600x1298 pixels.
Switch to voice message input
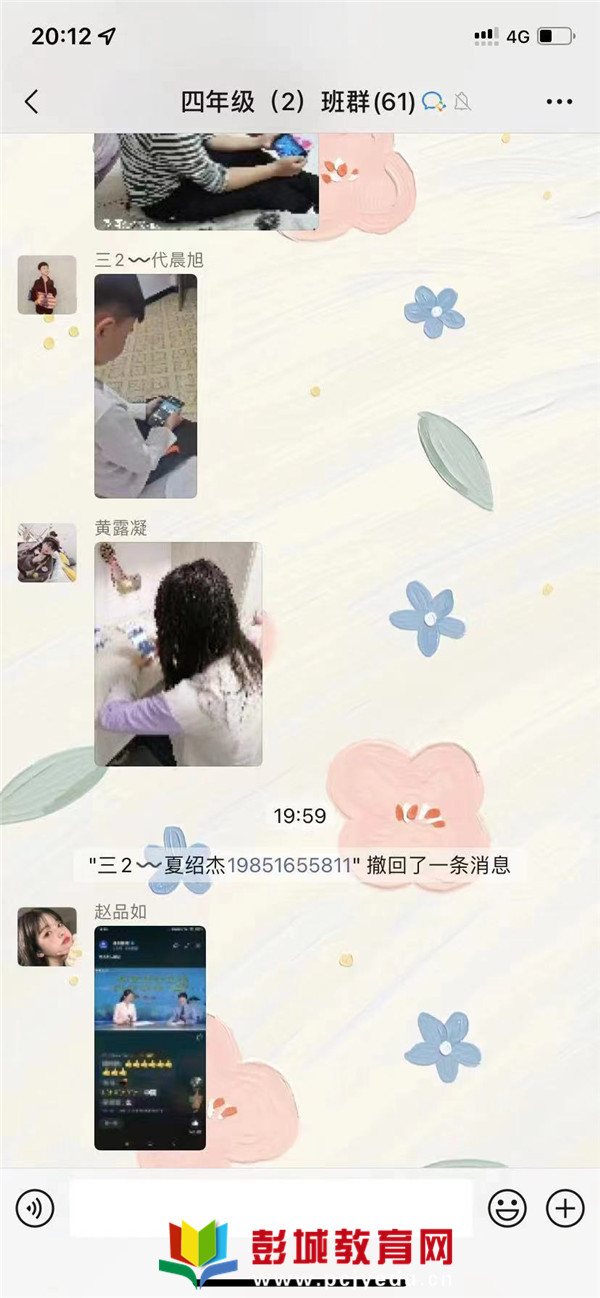point(35,1209)
